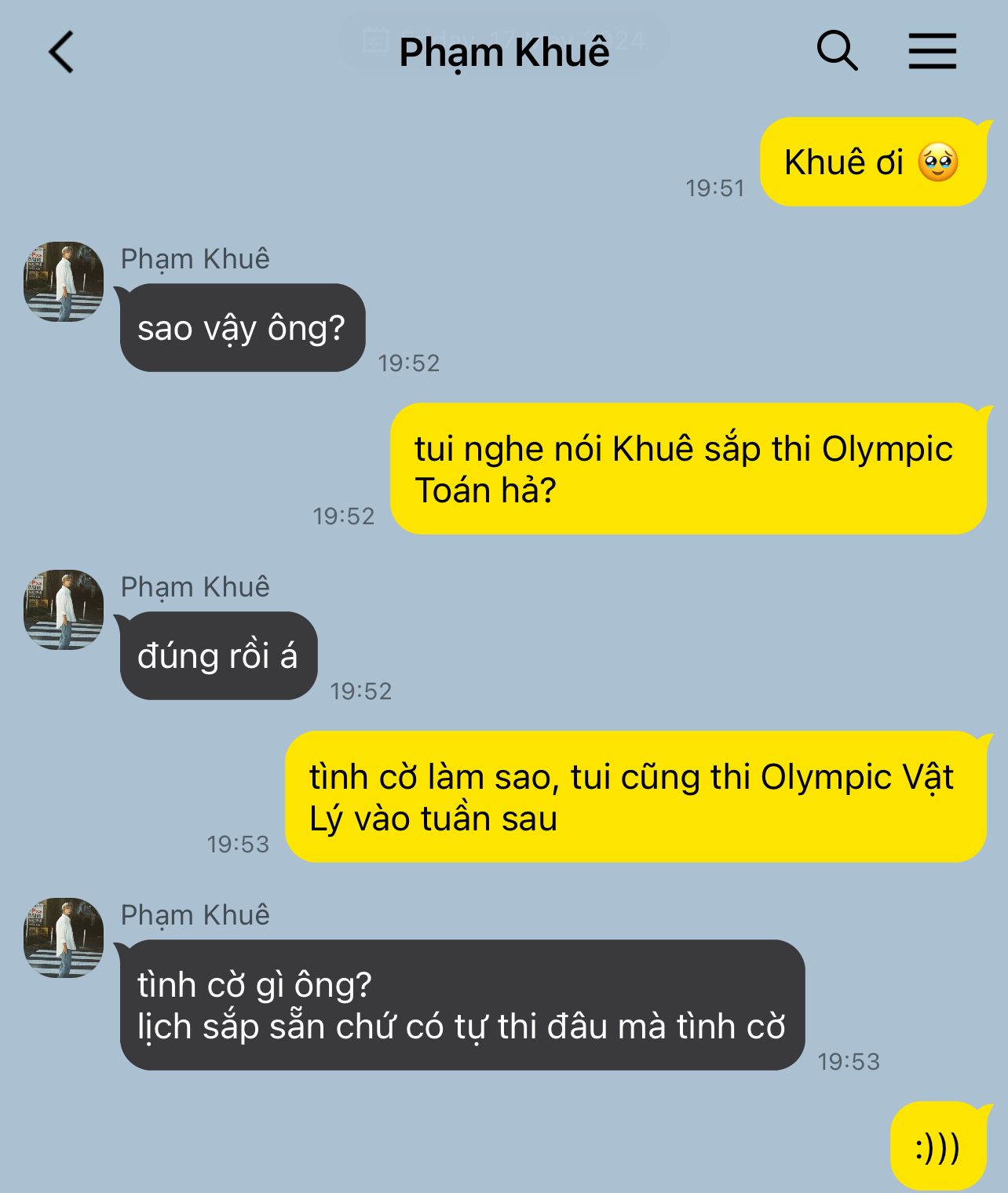Open the chat menu
Viewport: 1008px width, 1193px height.
coord(932,52)
